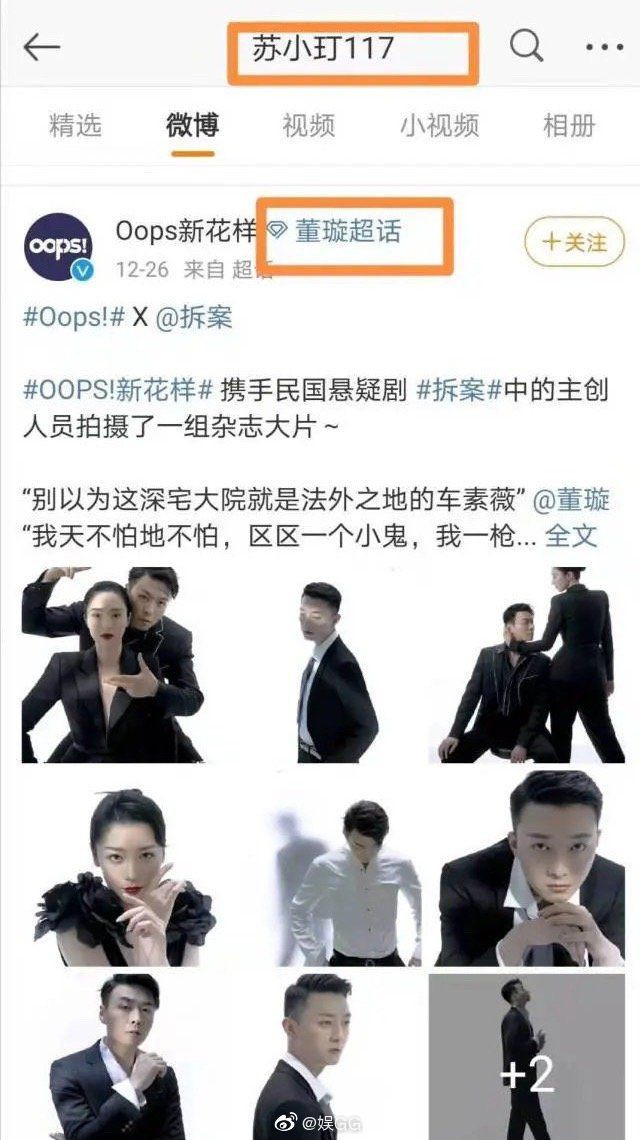Open search on this profile
This screenshot has height=1140, width=640.
(526, 46)
